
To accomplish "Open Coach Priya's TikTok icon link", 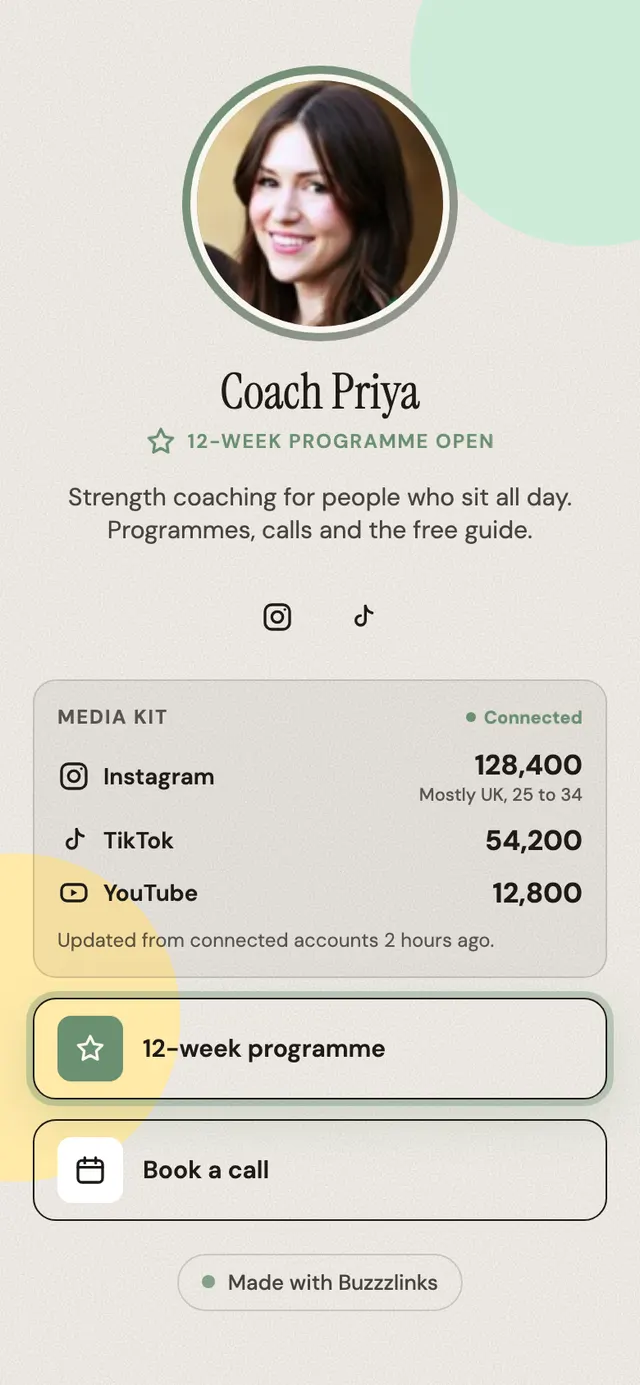I will 363,617.
